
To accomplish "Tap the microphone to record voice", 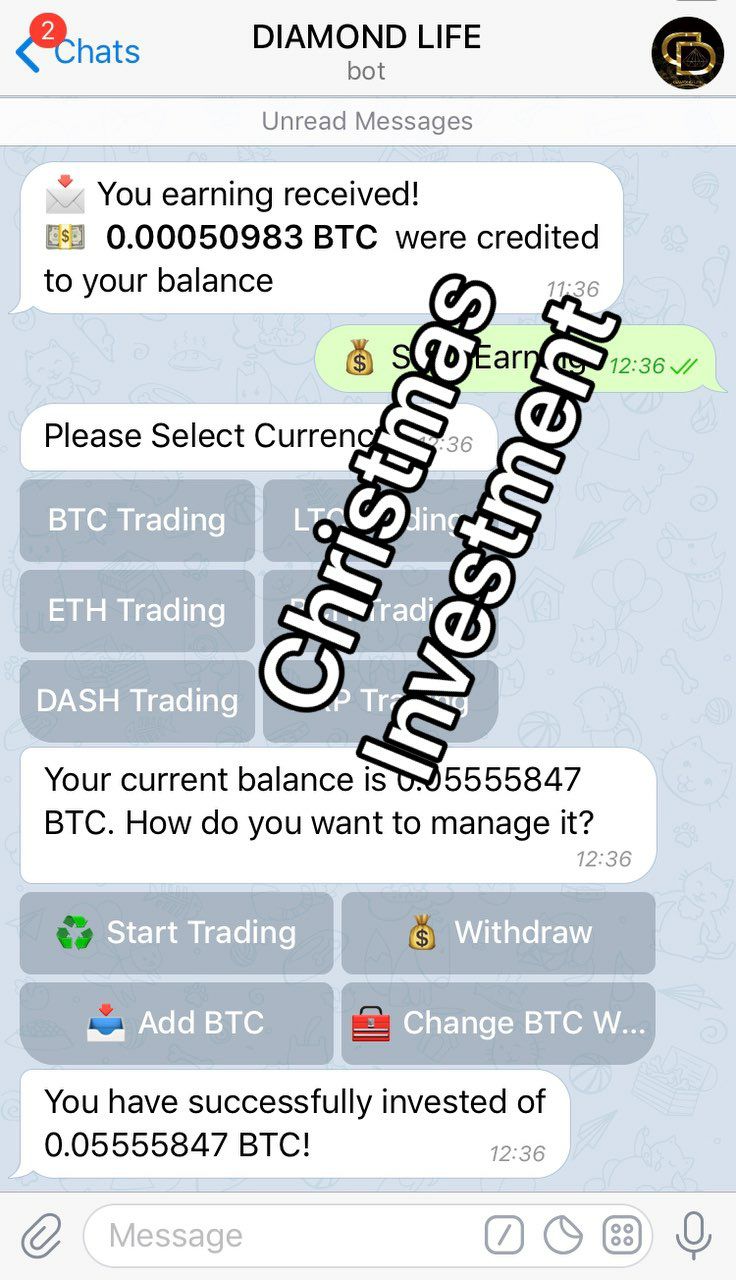I will coord(693,1236).
